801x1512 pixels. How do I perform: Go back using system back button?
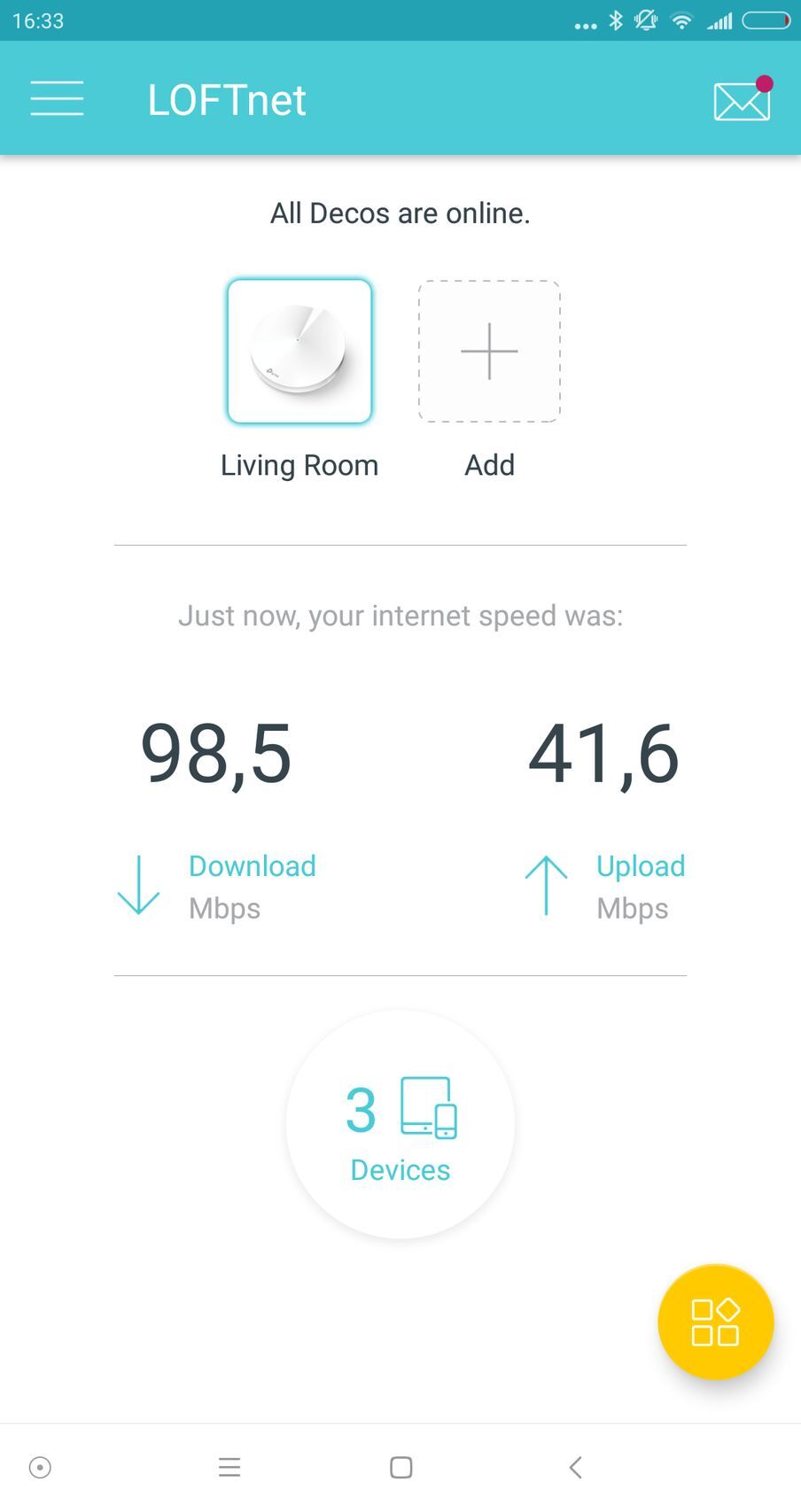575,1468
